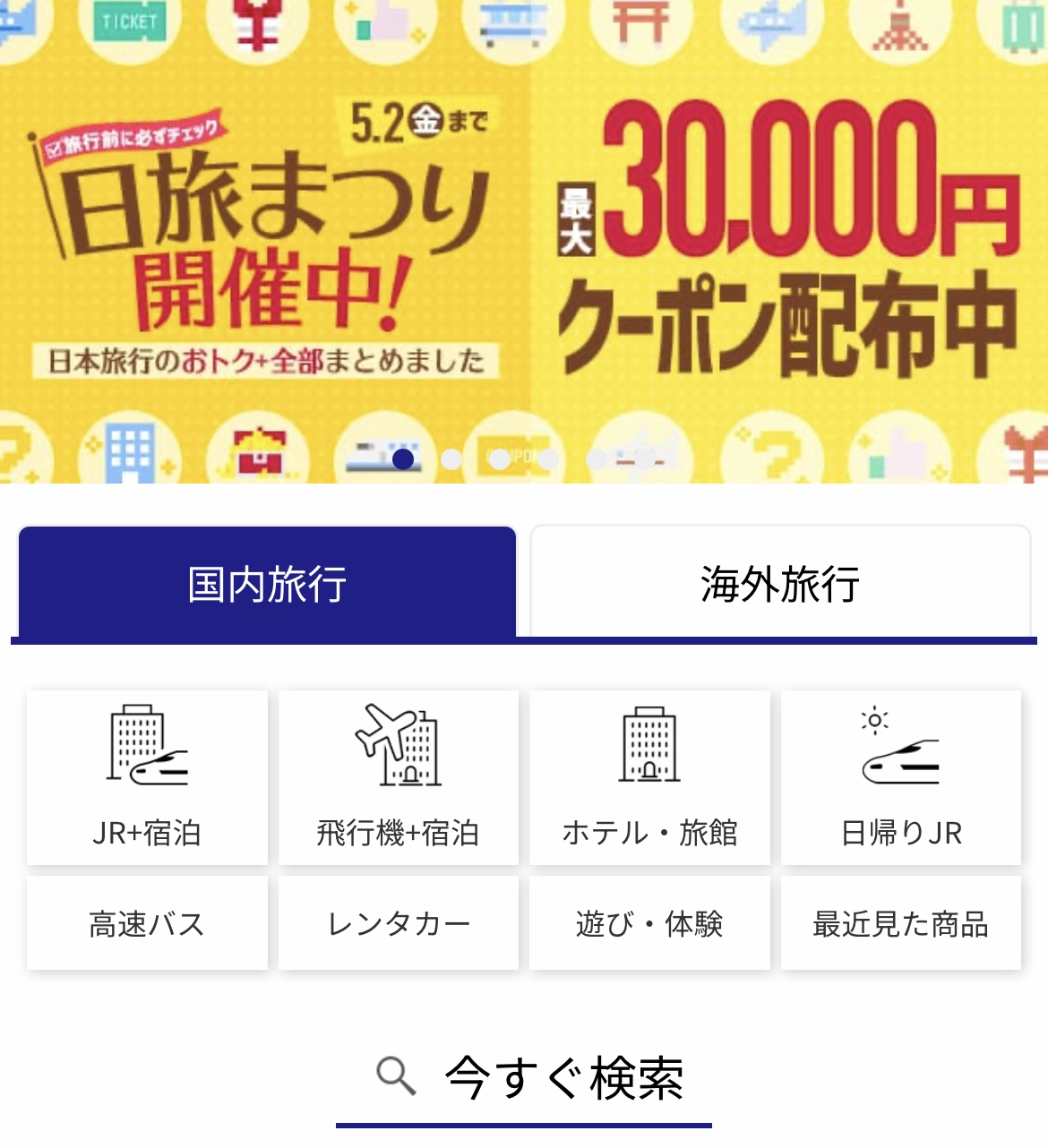
Task: Switch to the 海外旅行 tab
Action: coord(780,583)
